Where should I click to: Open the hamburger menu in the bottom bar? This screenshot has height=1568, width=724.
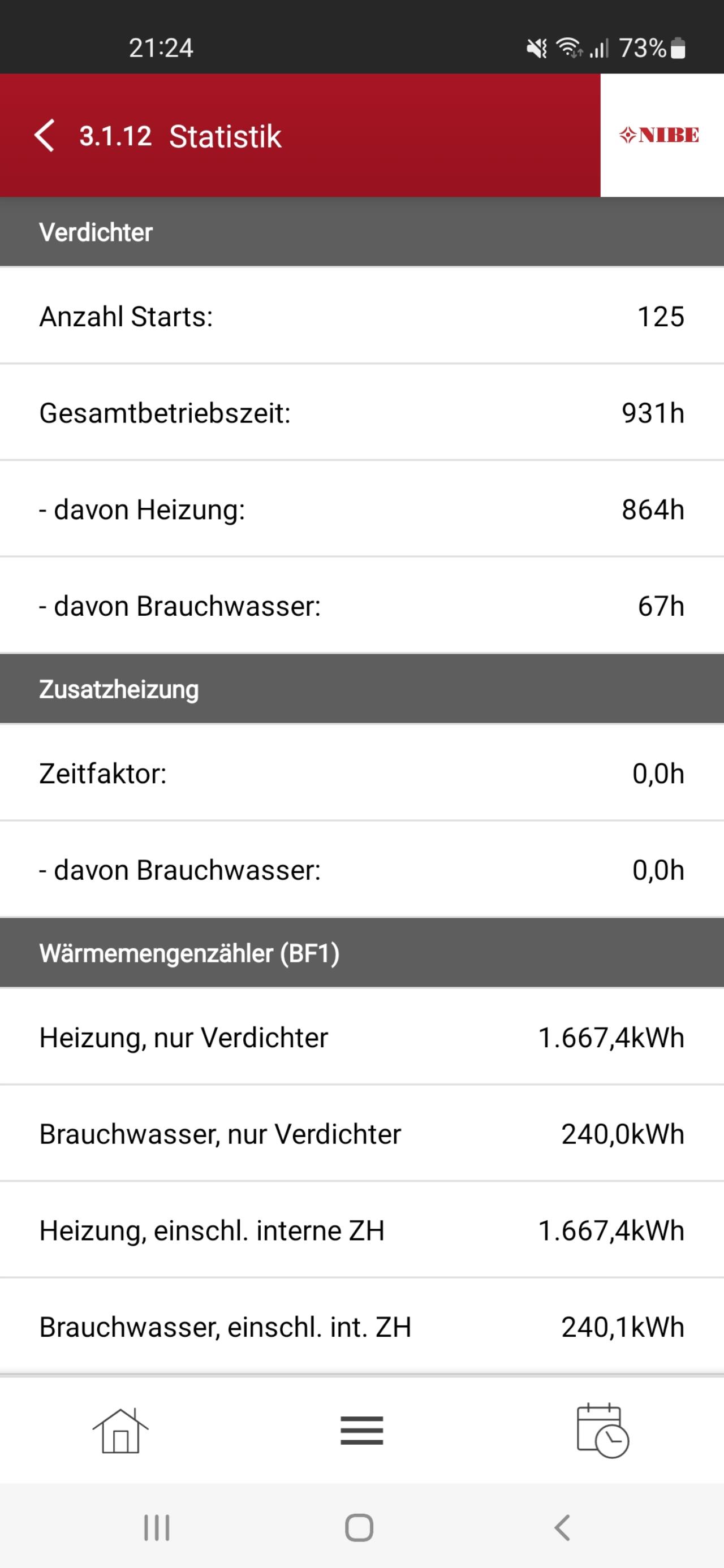[x=361, y=1431]
